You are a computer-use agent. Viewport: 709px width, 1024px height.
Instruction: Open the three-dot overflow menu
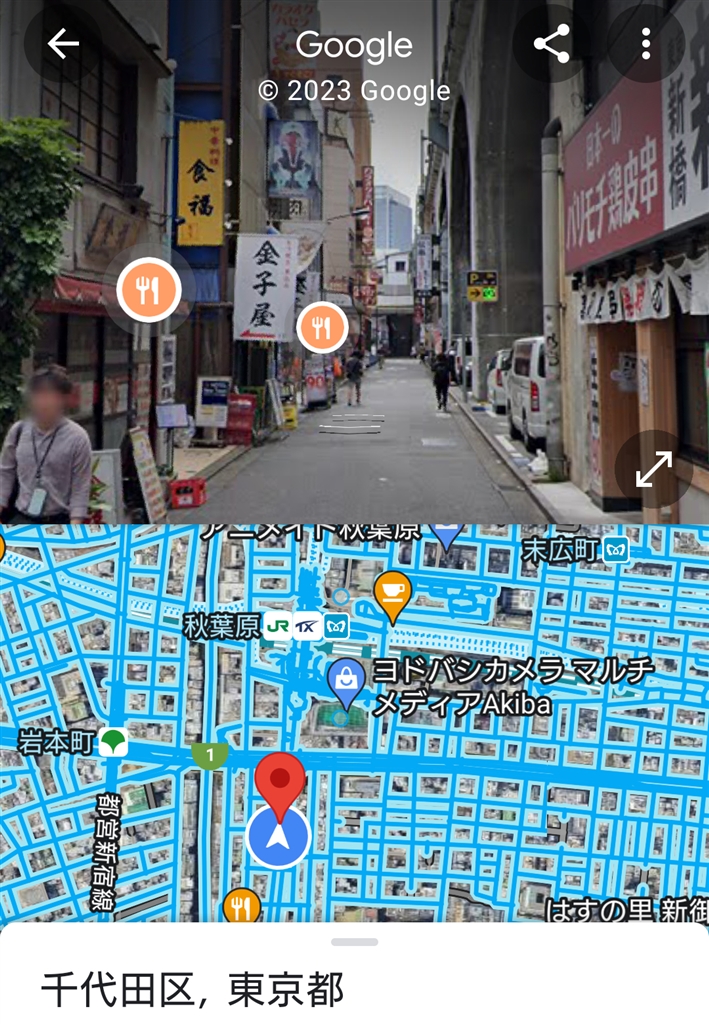coord(646,43)
